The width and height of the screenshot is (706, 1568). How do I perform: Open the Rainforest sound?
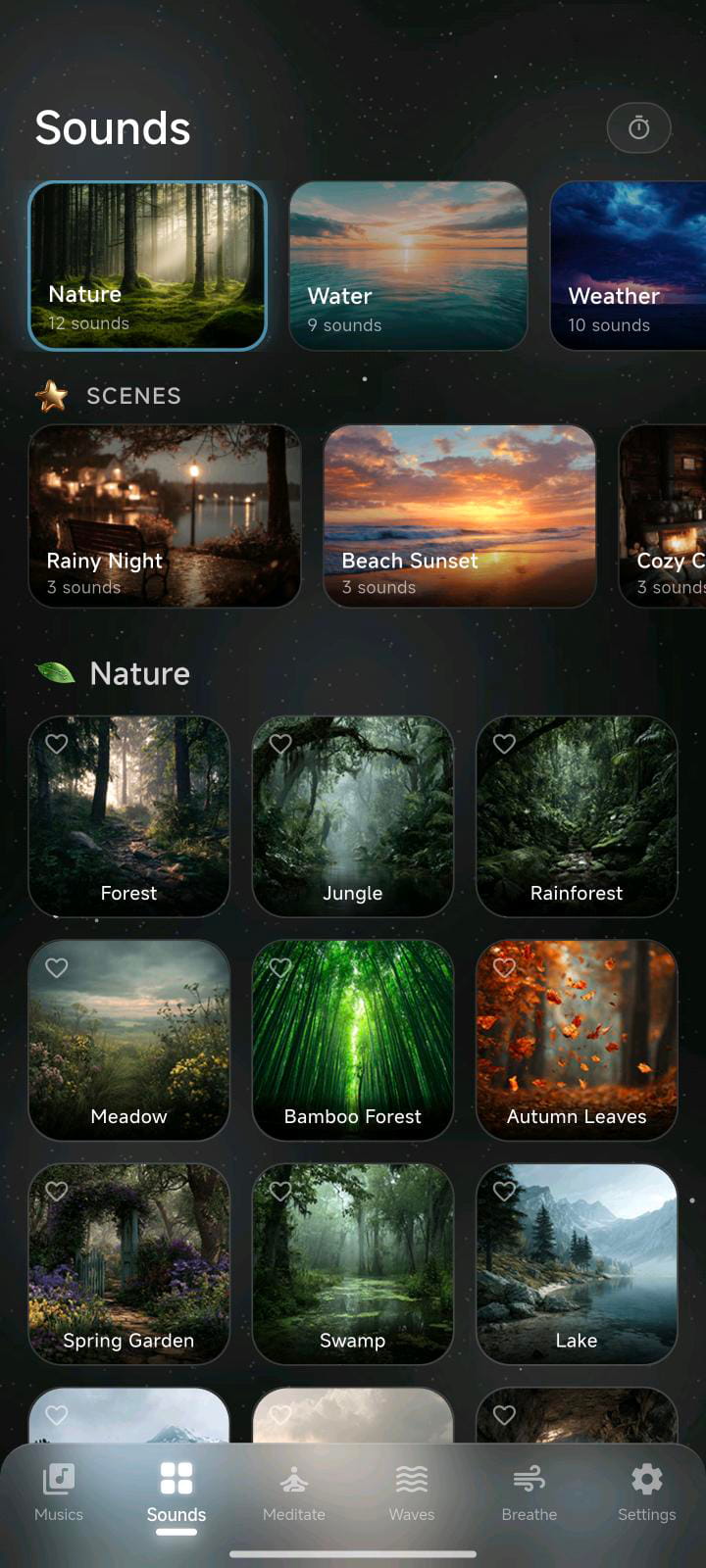577,817
